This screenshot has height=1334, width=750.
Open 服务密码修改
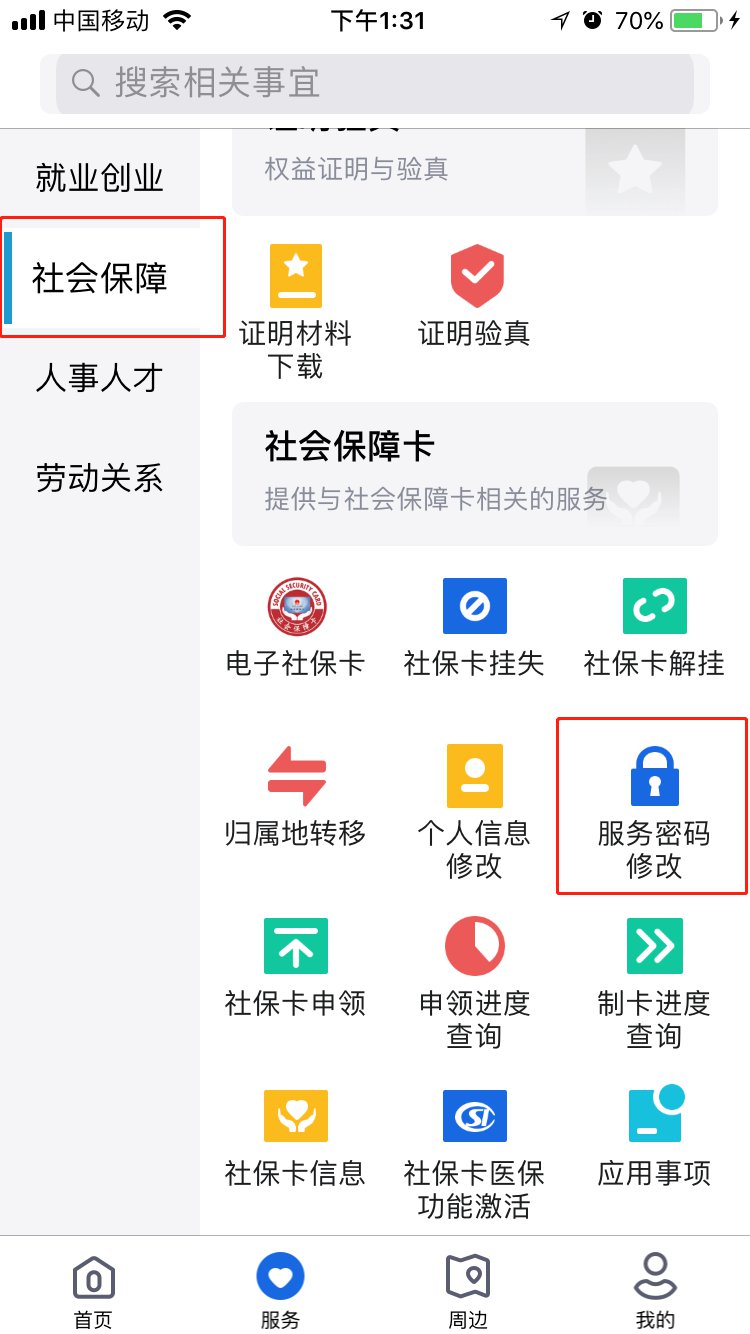tap(654, 808)
